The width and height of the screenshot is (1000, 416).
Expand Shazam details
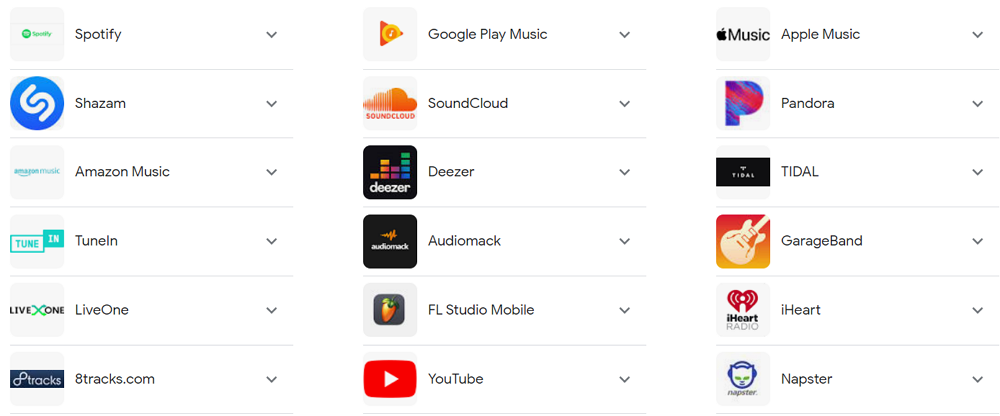pos(271,104)
